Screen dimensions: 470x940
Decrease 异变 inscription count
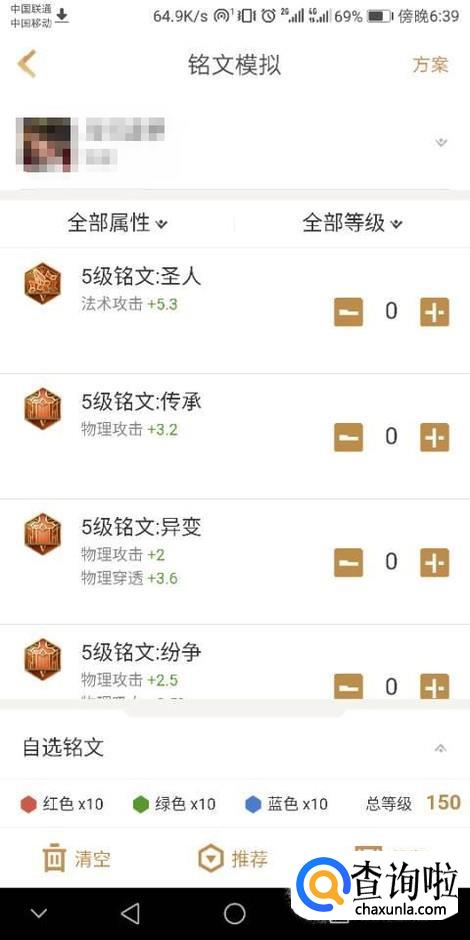tap(348, 562)
